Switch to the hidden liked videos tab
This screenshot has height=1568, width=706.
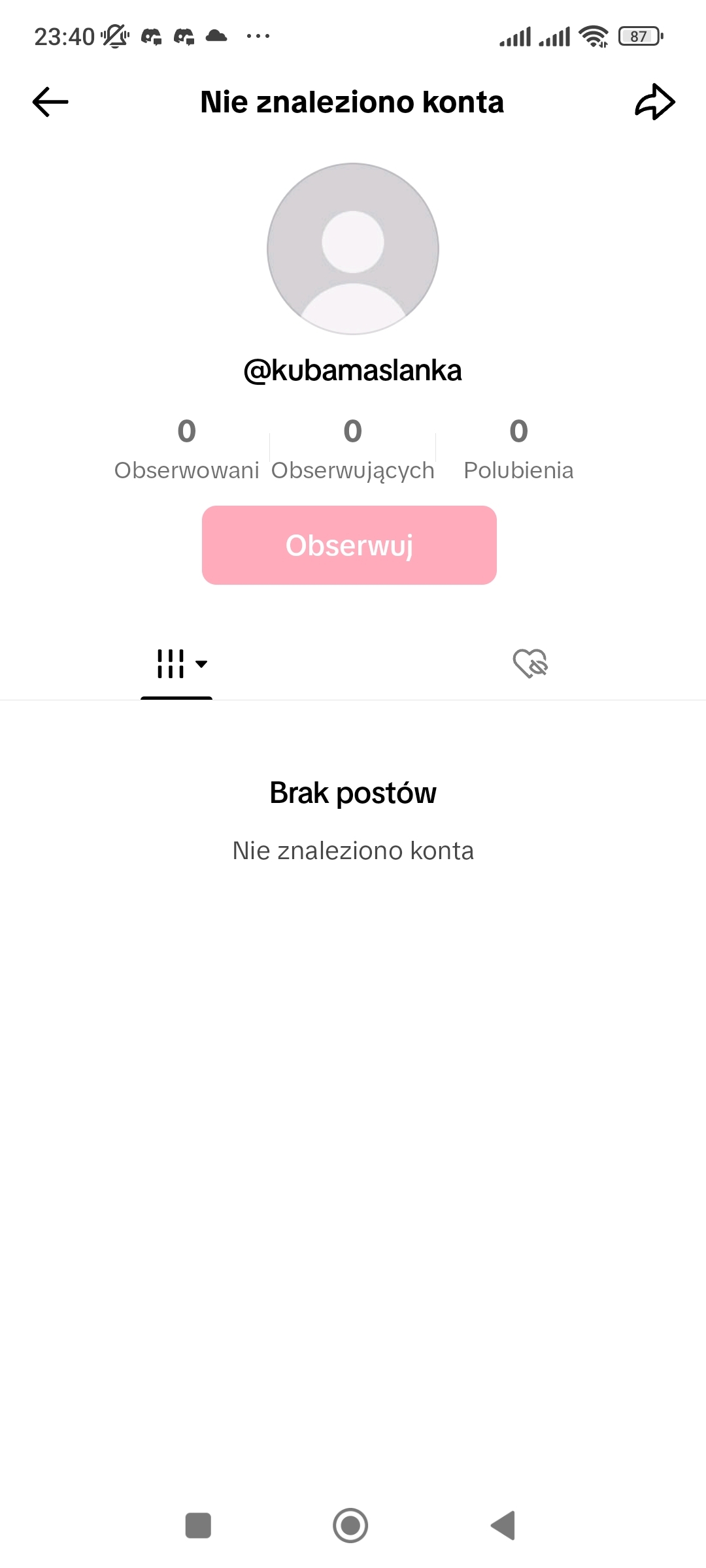pos(530,664)
